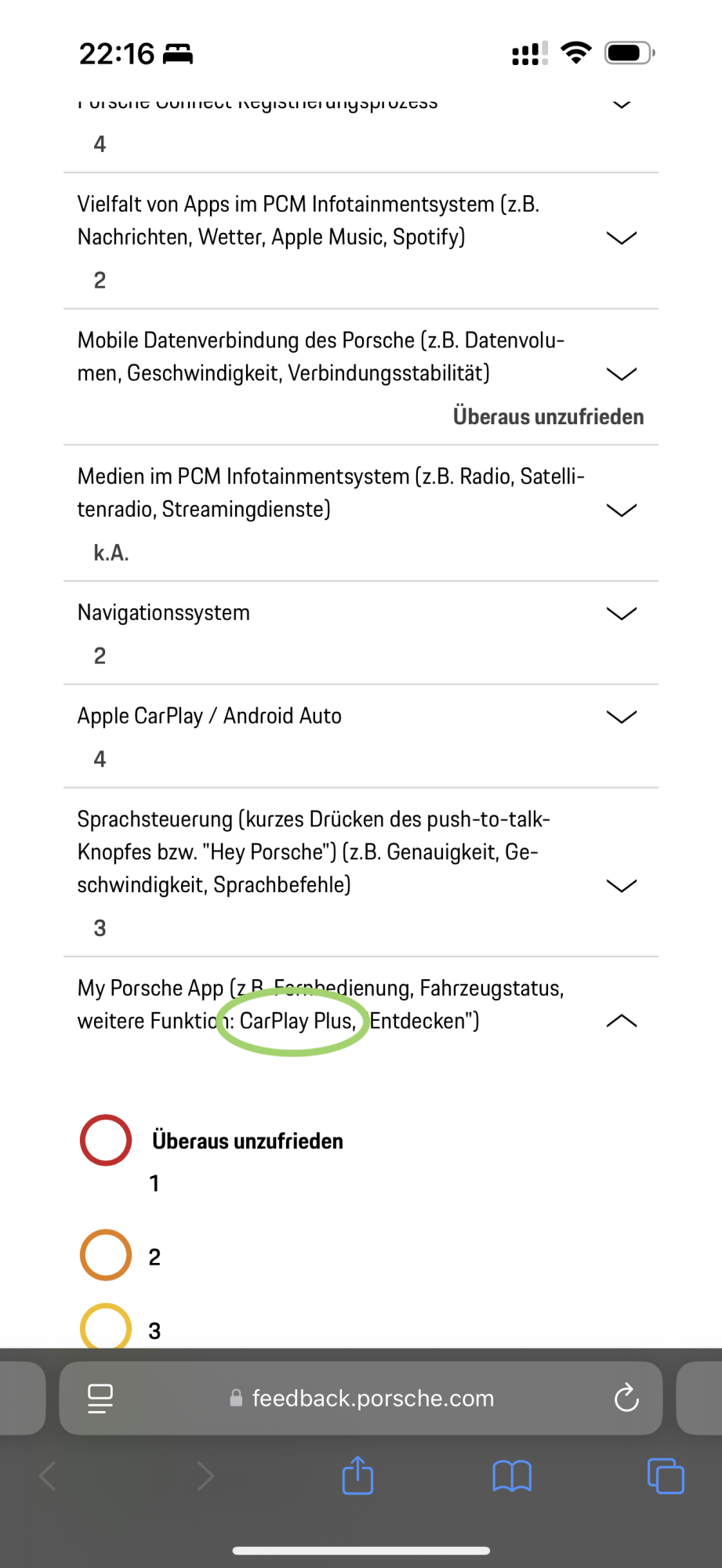Select rating 3 for My Porsche App

(x=106, y=1327)
